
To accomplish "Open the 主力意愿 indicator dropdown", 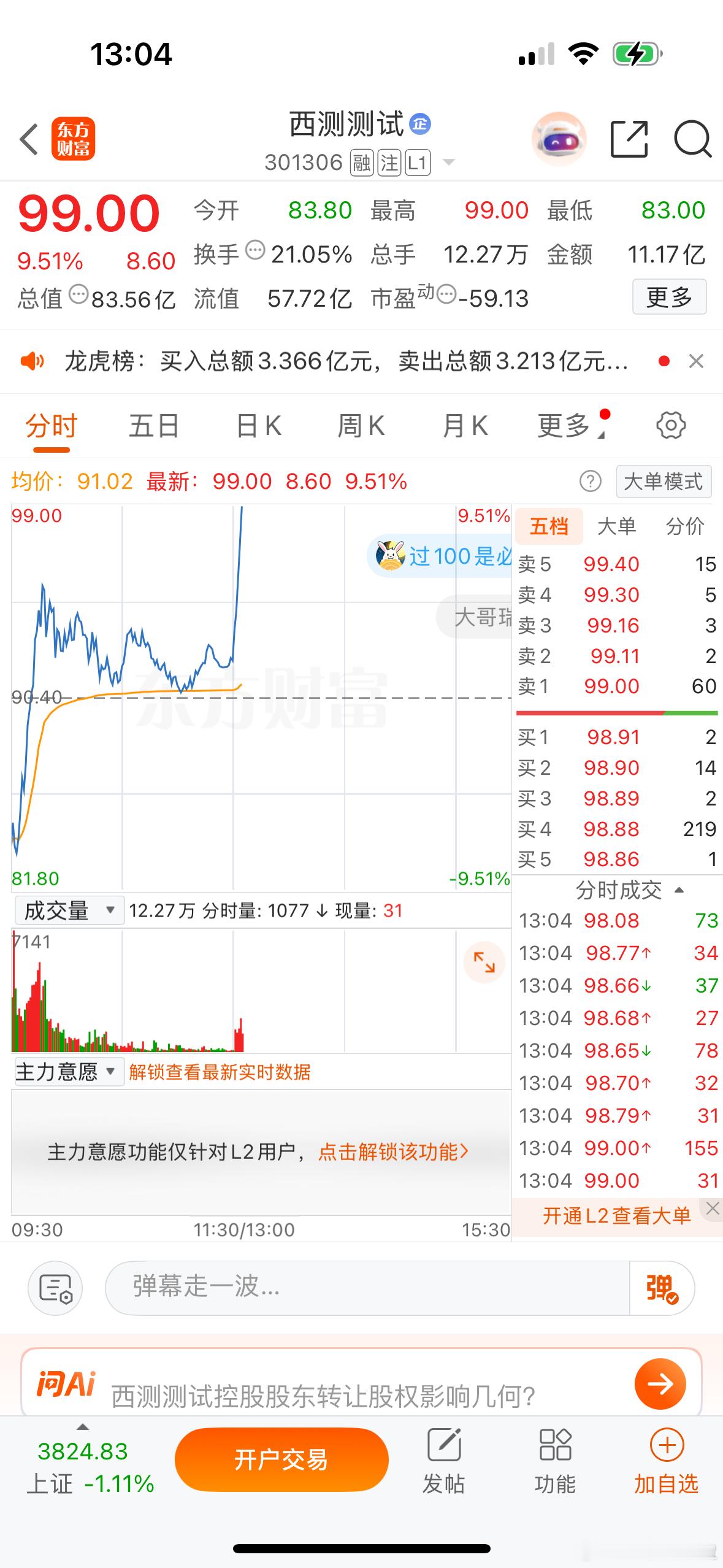I will coord(64,1072).
